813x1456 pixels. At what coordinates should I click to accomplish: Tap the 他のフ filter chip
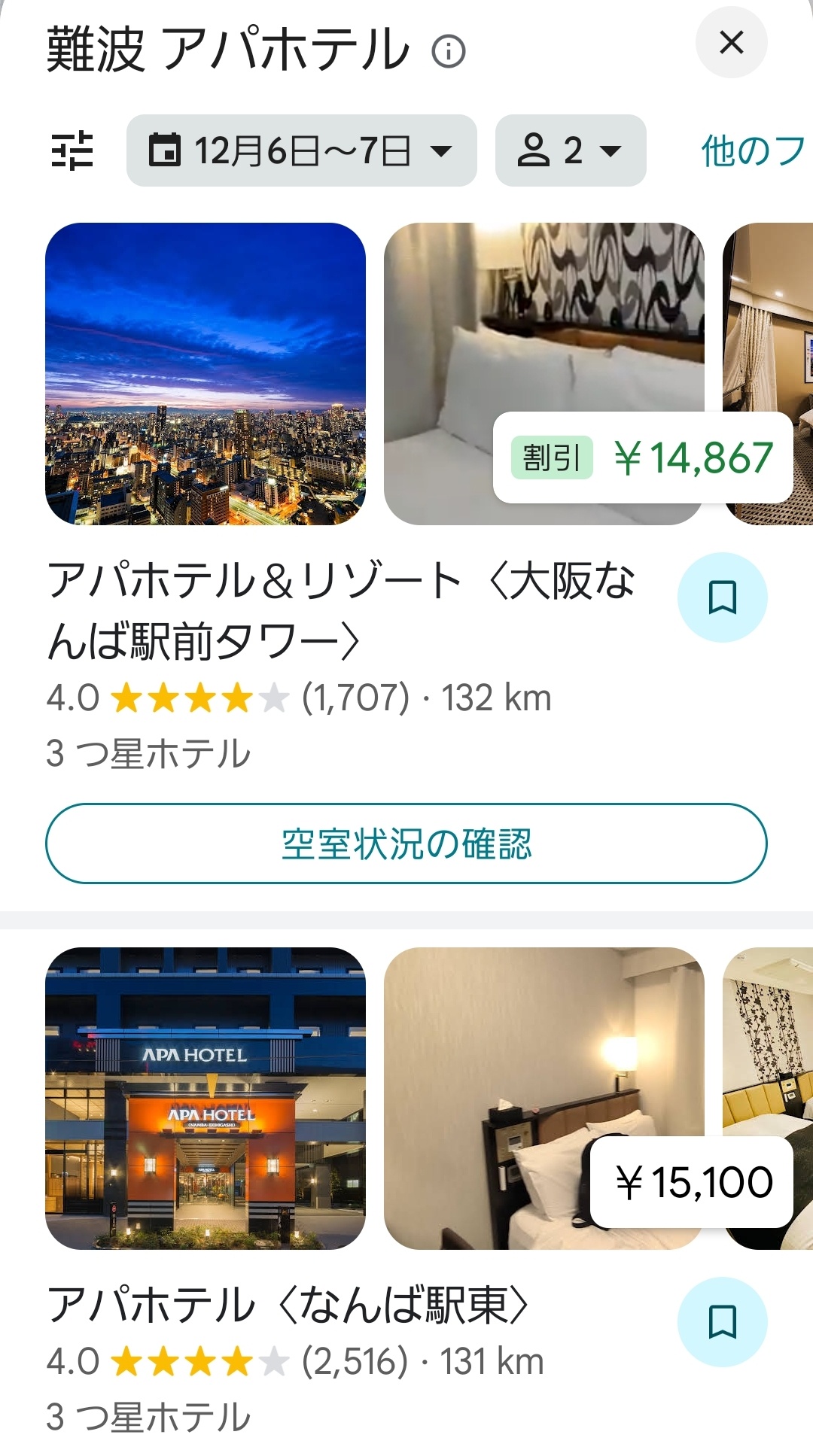click(x=753, y=150)
